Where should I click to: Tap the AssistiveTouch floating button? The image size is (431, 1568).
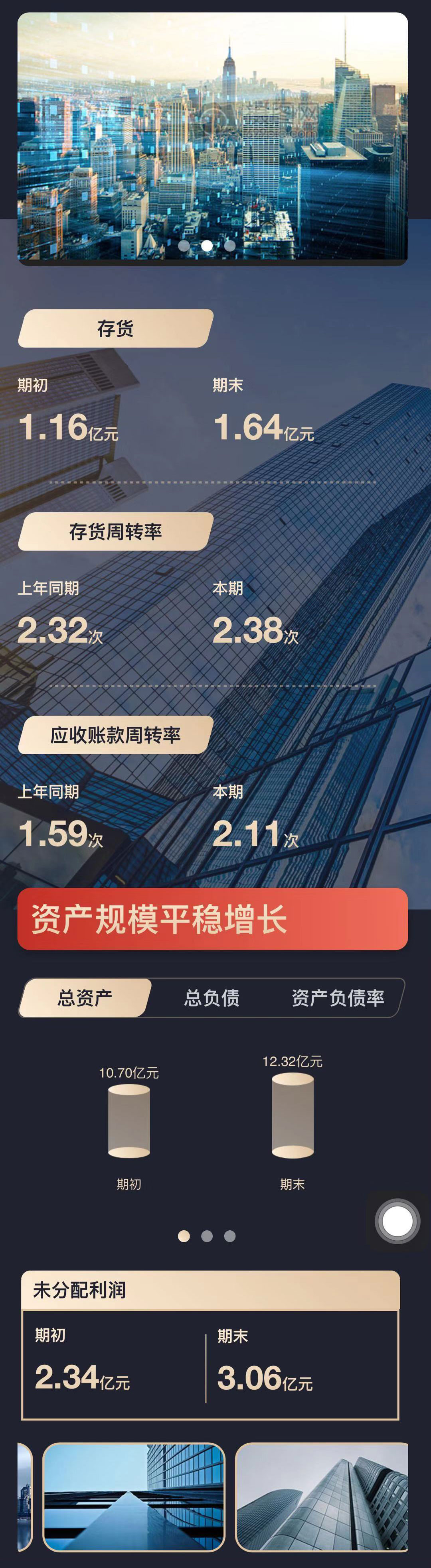[x=397, y=1221]
